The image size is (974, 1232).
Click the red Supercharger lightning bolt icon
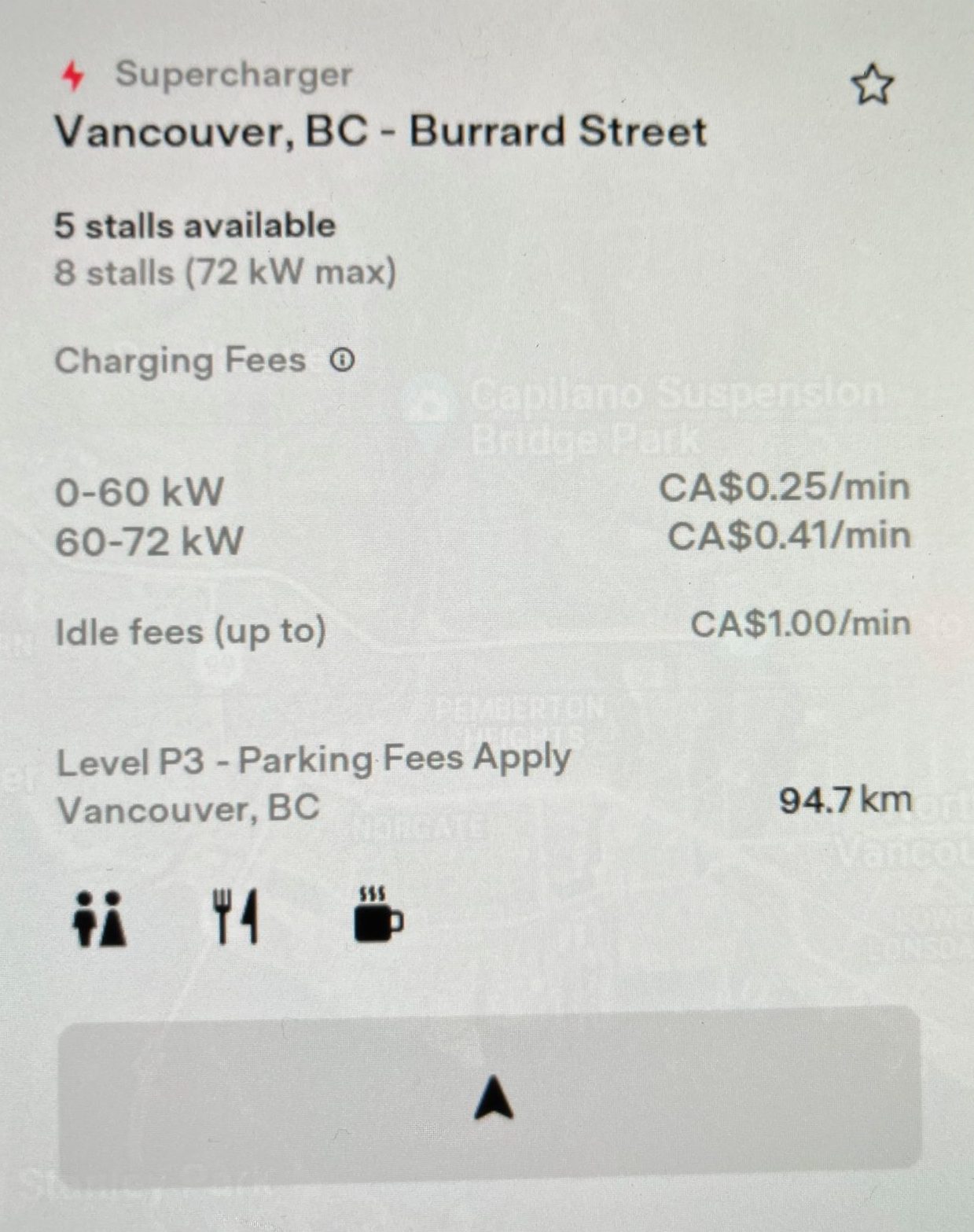point(72,76)
